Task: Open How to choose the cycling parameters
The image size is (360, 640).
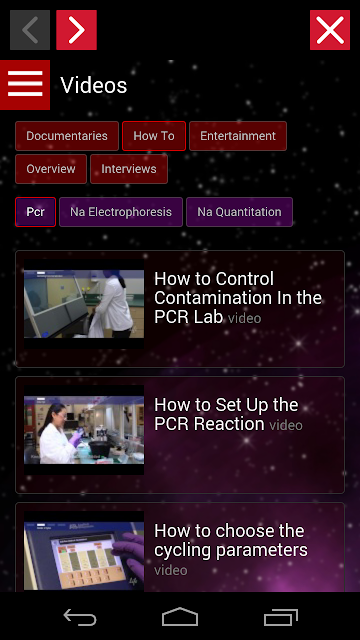Action: 180,547
